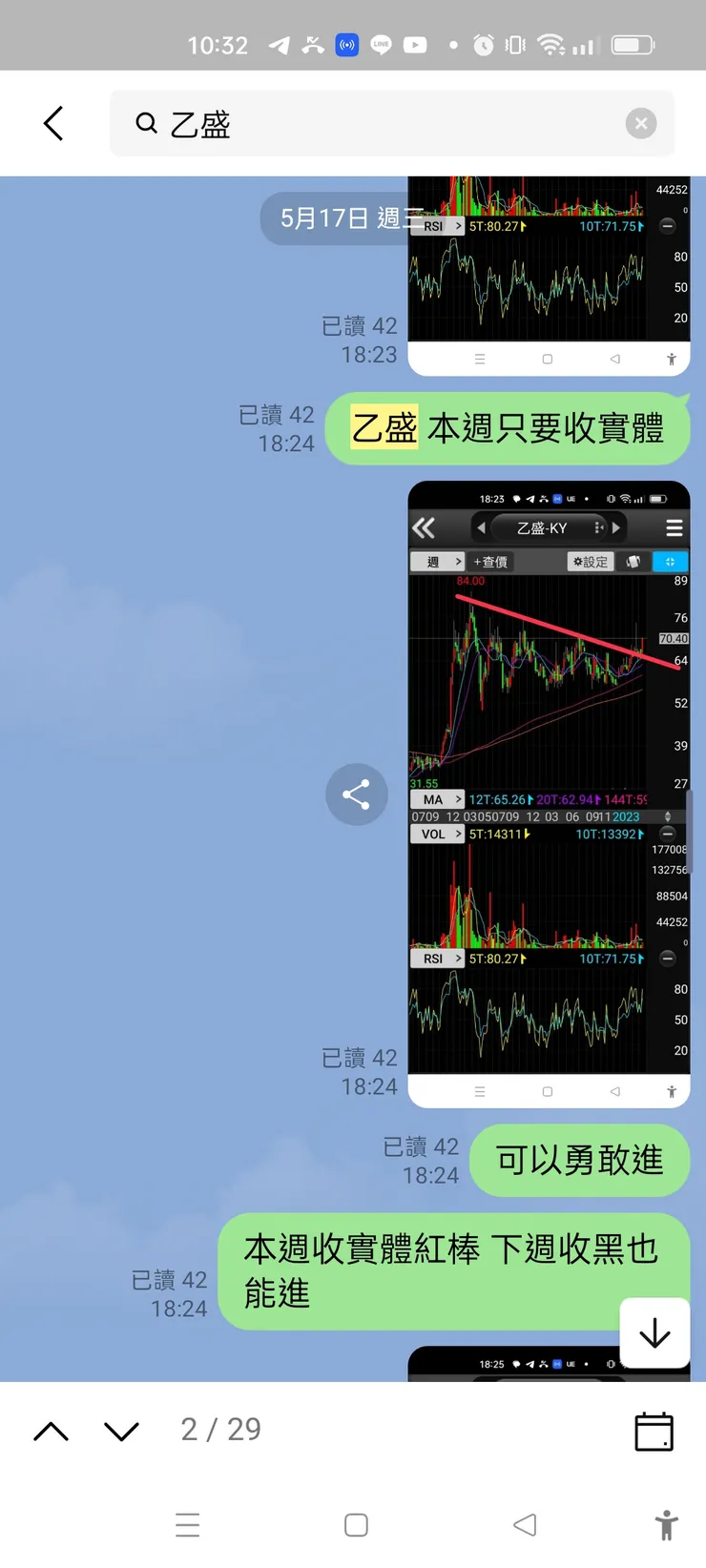Tap the down arrow to jump to next search result

tap(120, 1431)
